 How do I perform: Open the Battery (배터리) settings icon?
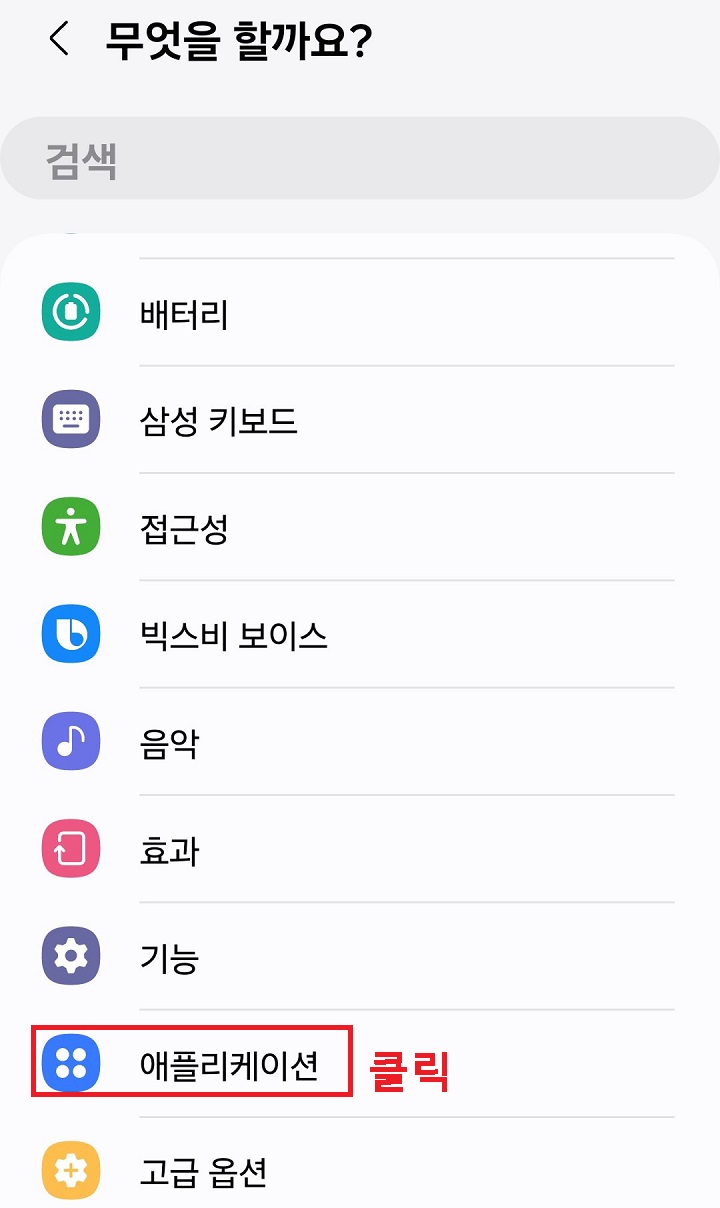coord(68,311)
